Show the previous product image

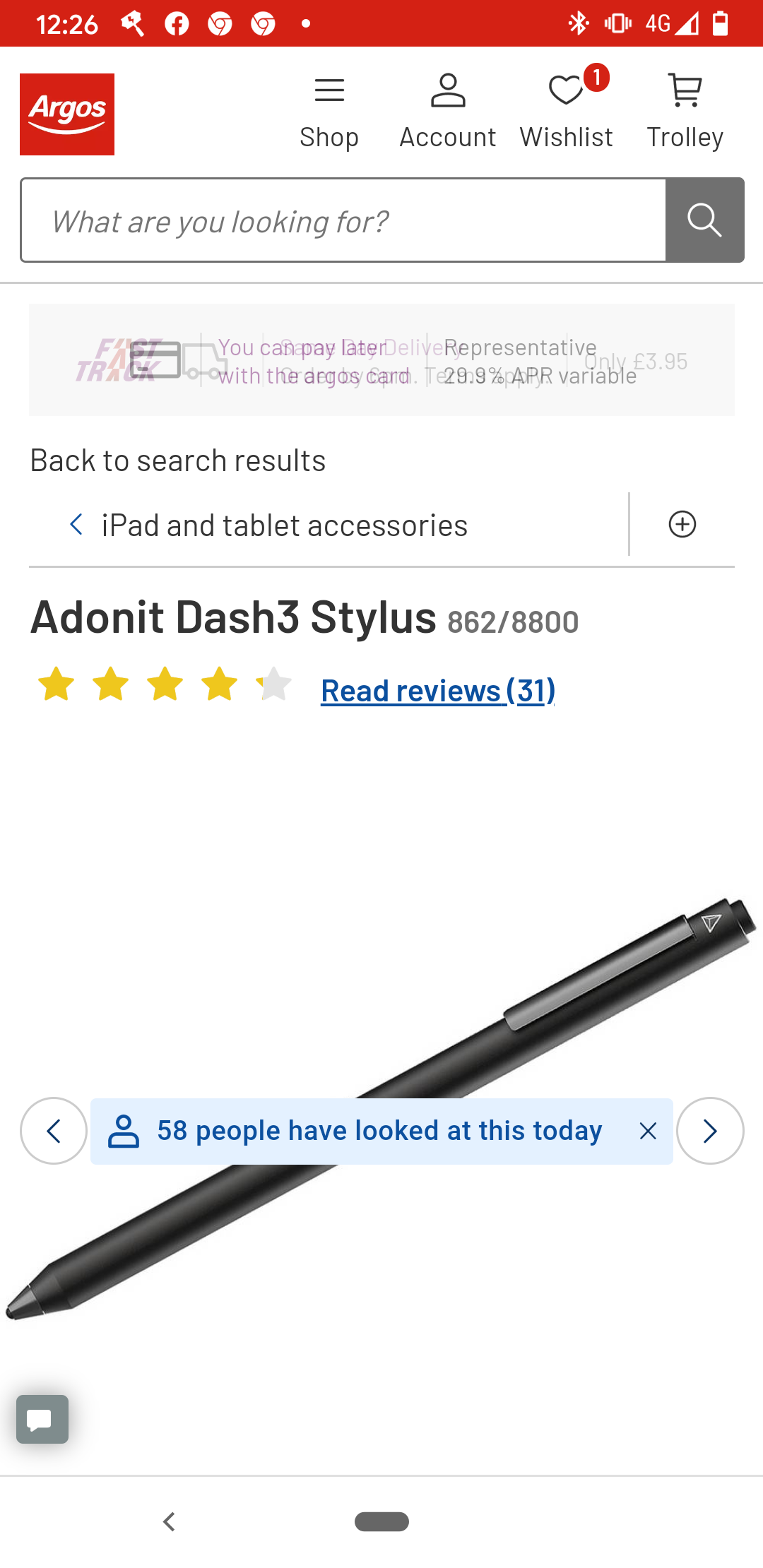pyautogui.click(x=54, y=1131)
